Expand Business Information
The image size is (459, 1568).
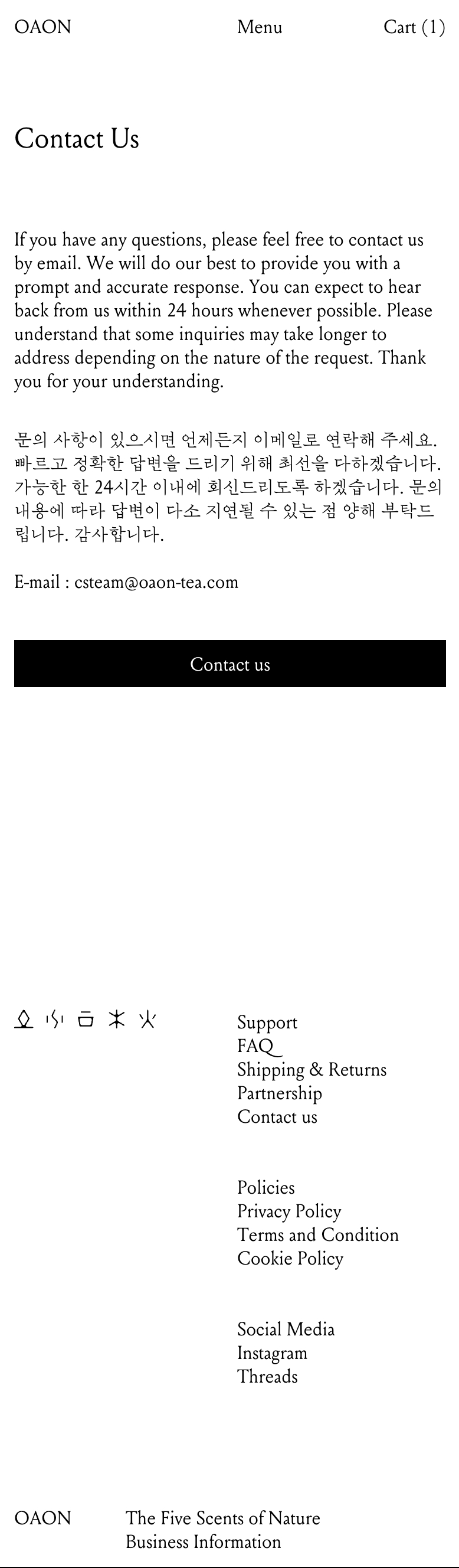(x=203, y=1542)
